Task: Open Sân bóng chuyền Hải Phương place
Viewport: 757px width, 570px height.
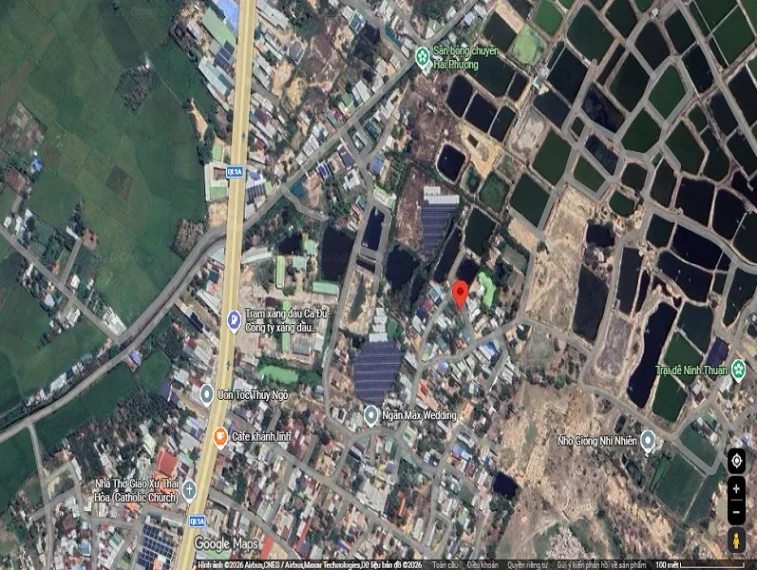Action: [x=423, y=54]
